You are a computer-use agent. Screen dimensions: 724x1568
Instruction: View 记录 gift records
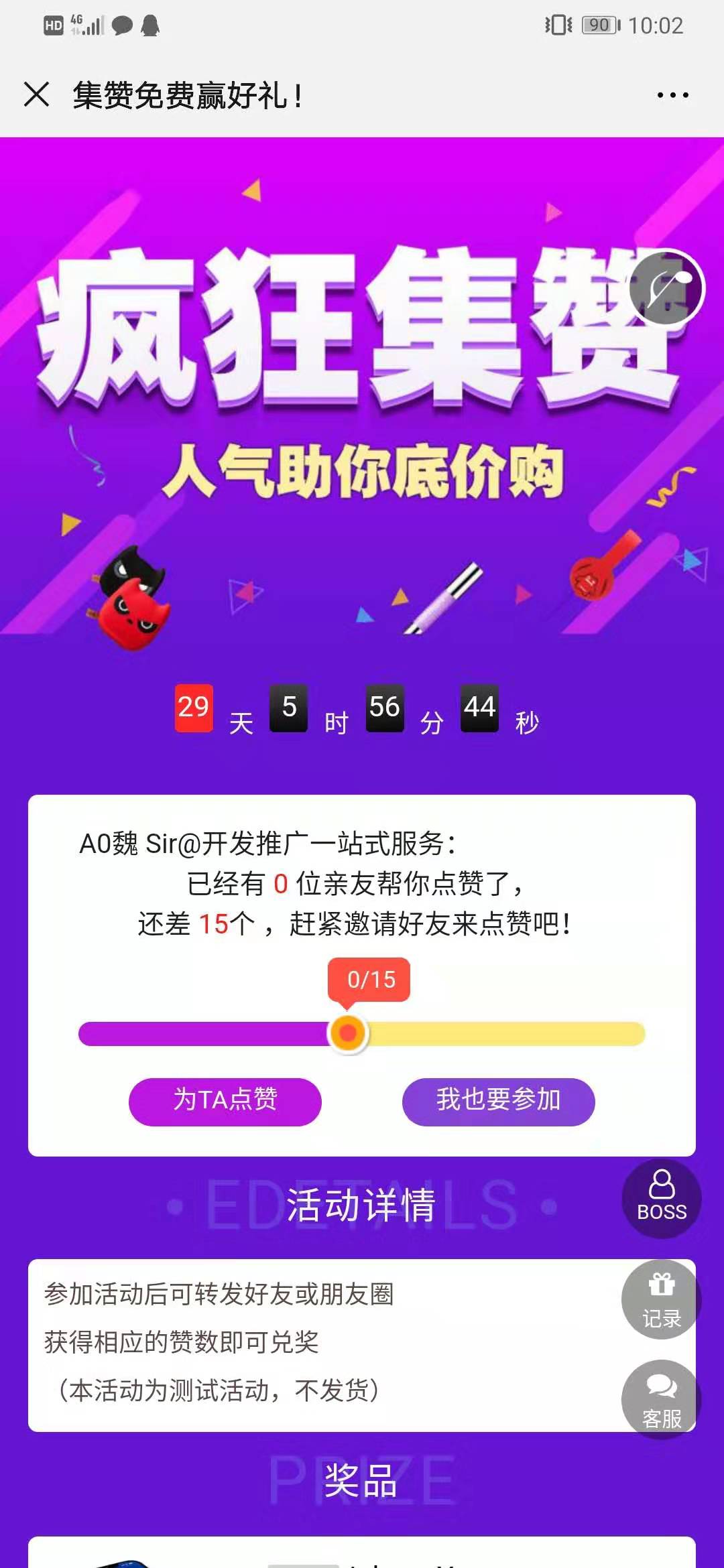(661, 1300)
